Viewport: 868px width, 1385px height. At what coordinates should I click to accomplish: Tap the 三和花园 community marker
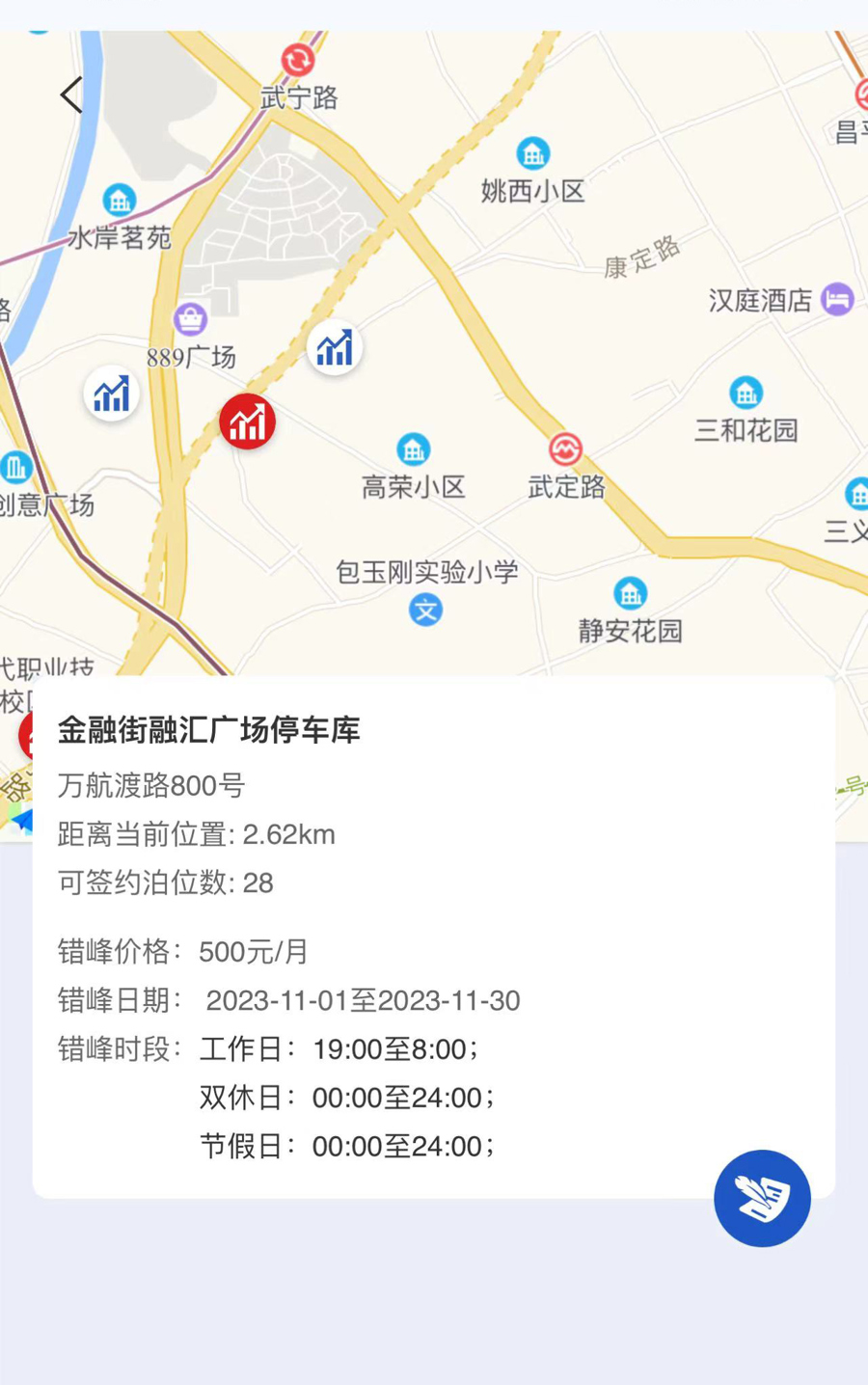pyautogui.click(x=744, y=392)
